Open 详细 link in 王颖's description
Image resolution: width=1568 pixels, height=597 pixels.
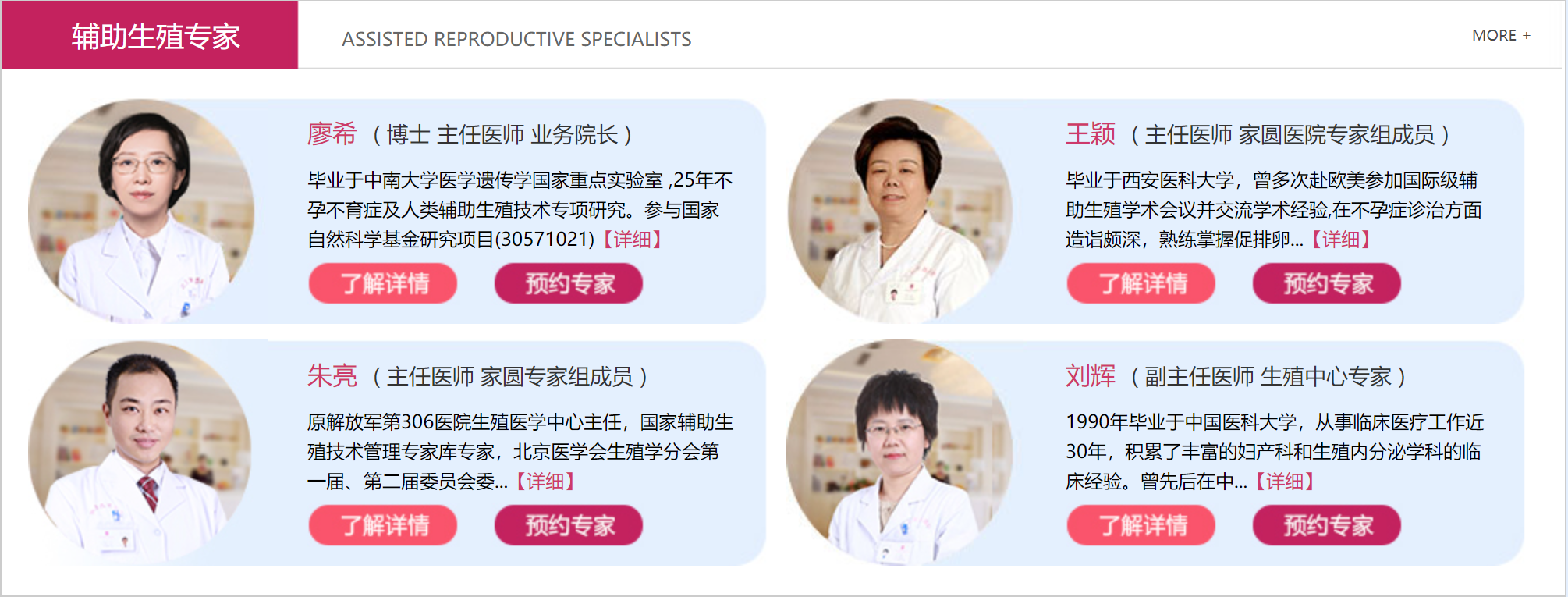1341,240
